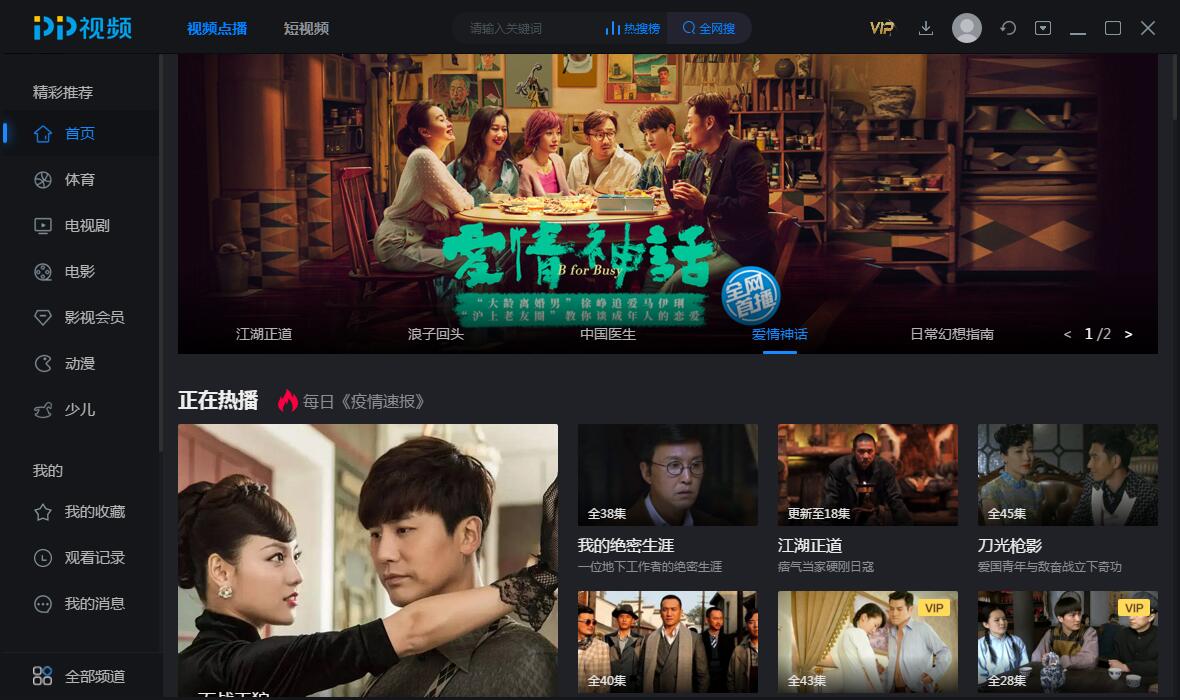Open 全部频道 all channels

click(x=94, y=676)
